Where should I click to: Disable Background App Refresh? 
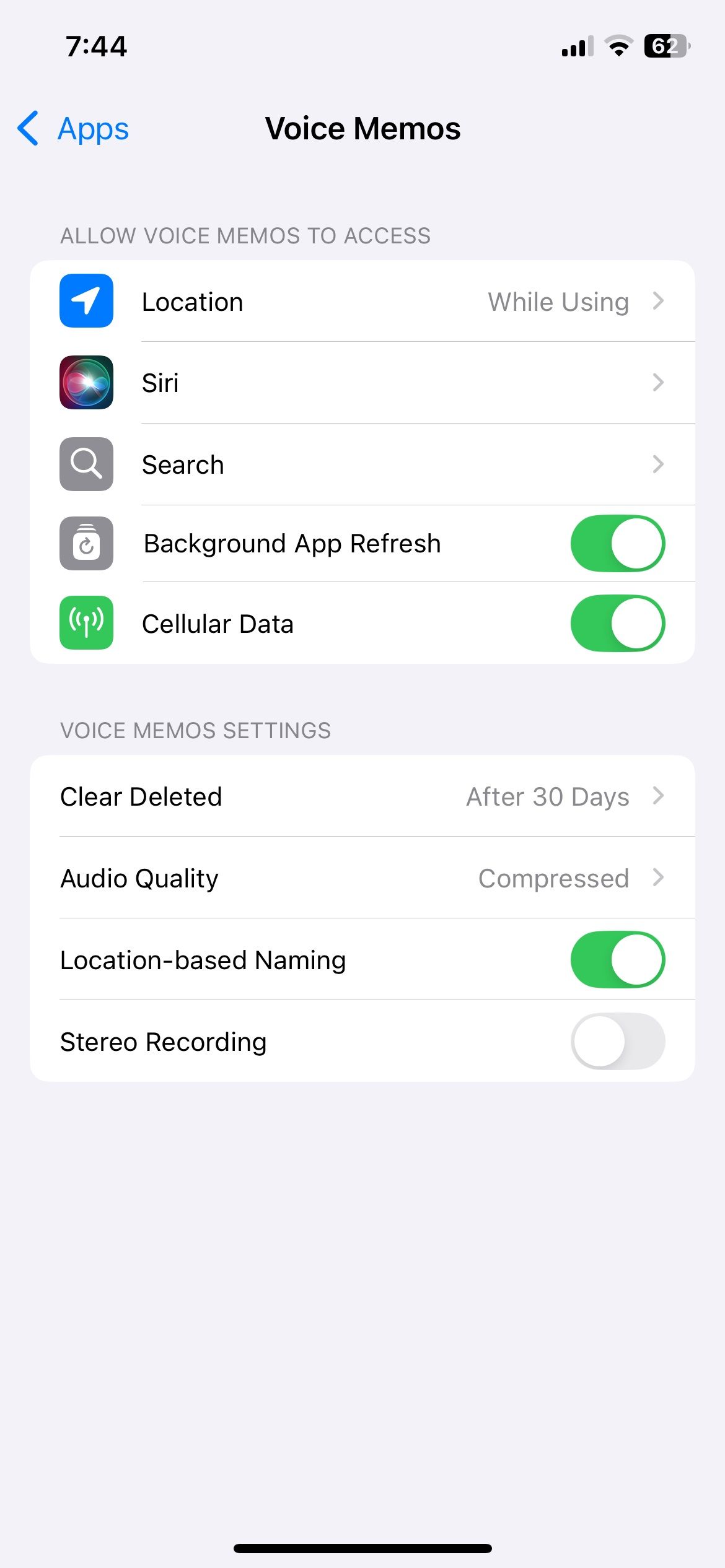click(617, 543)
